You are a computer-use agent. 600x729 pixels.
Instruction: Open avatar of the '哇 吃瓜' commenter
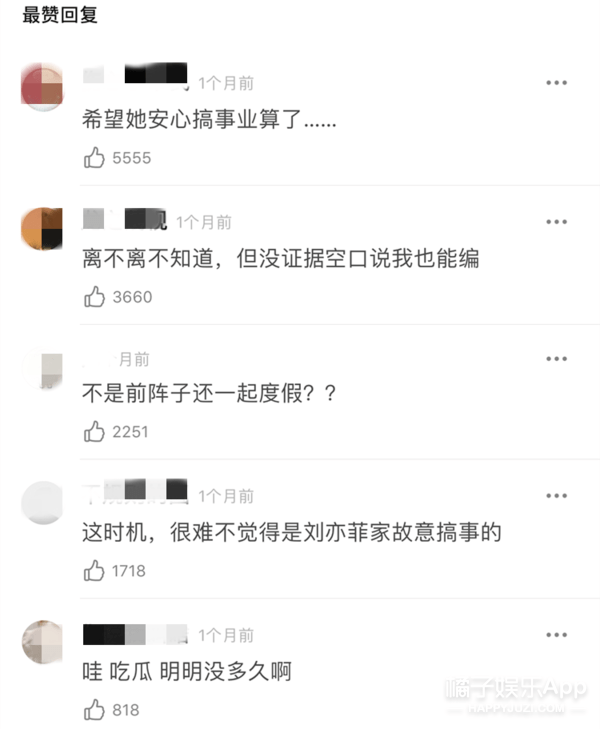pos(43,641)
